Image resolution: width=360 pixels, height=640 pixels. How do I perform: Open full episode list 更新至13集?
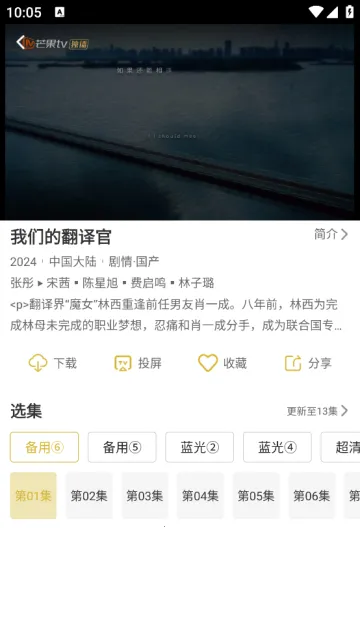[x=318, y=411]
